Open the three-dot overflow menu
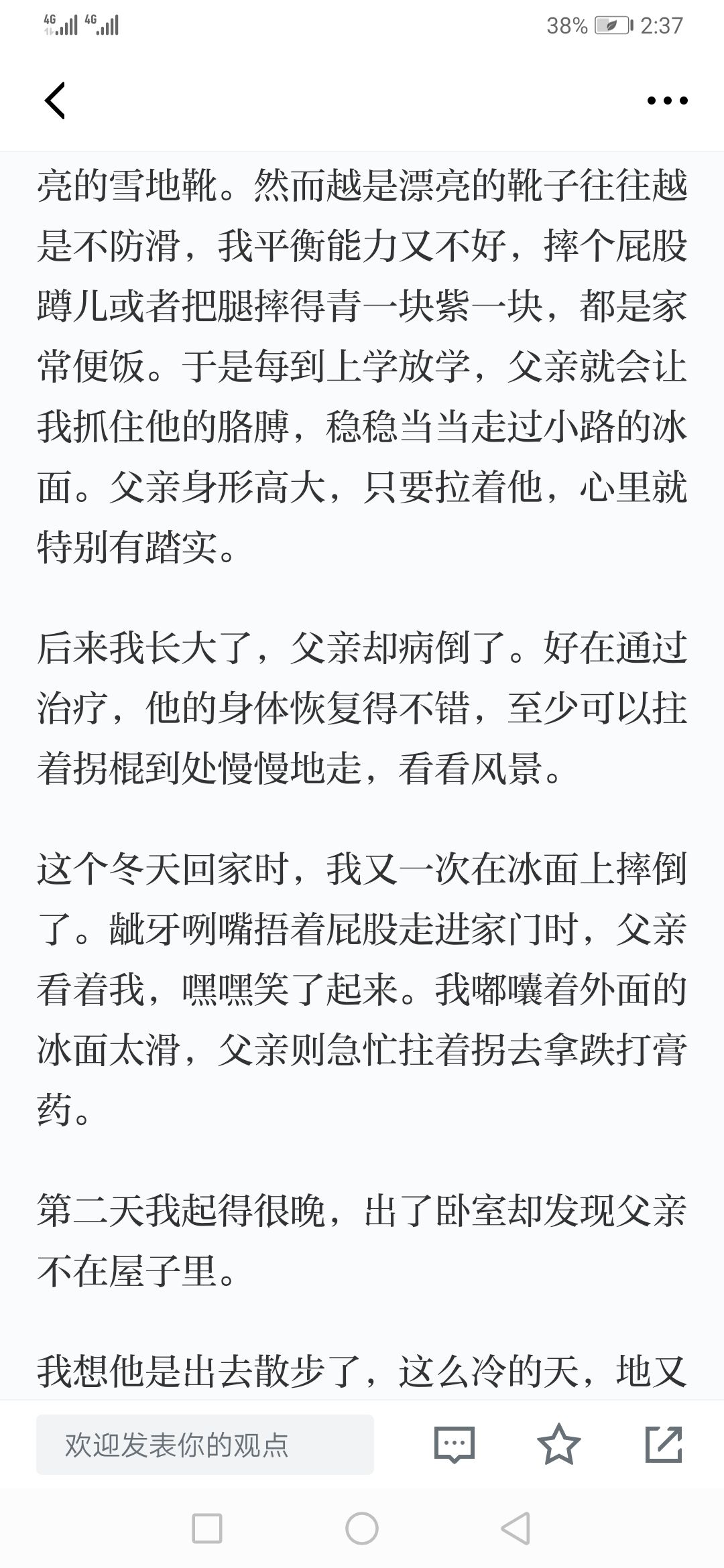 click(x=667, y=101)
